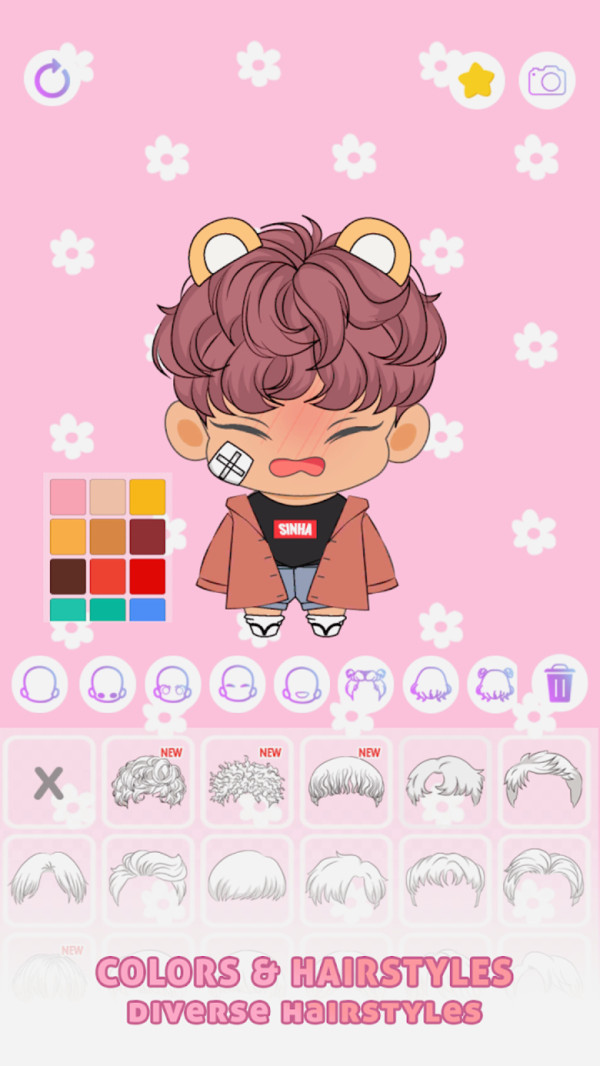Pick the blue color swatch
The height and width of the screenshot is (1066, 600).
tap(147, 609)
